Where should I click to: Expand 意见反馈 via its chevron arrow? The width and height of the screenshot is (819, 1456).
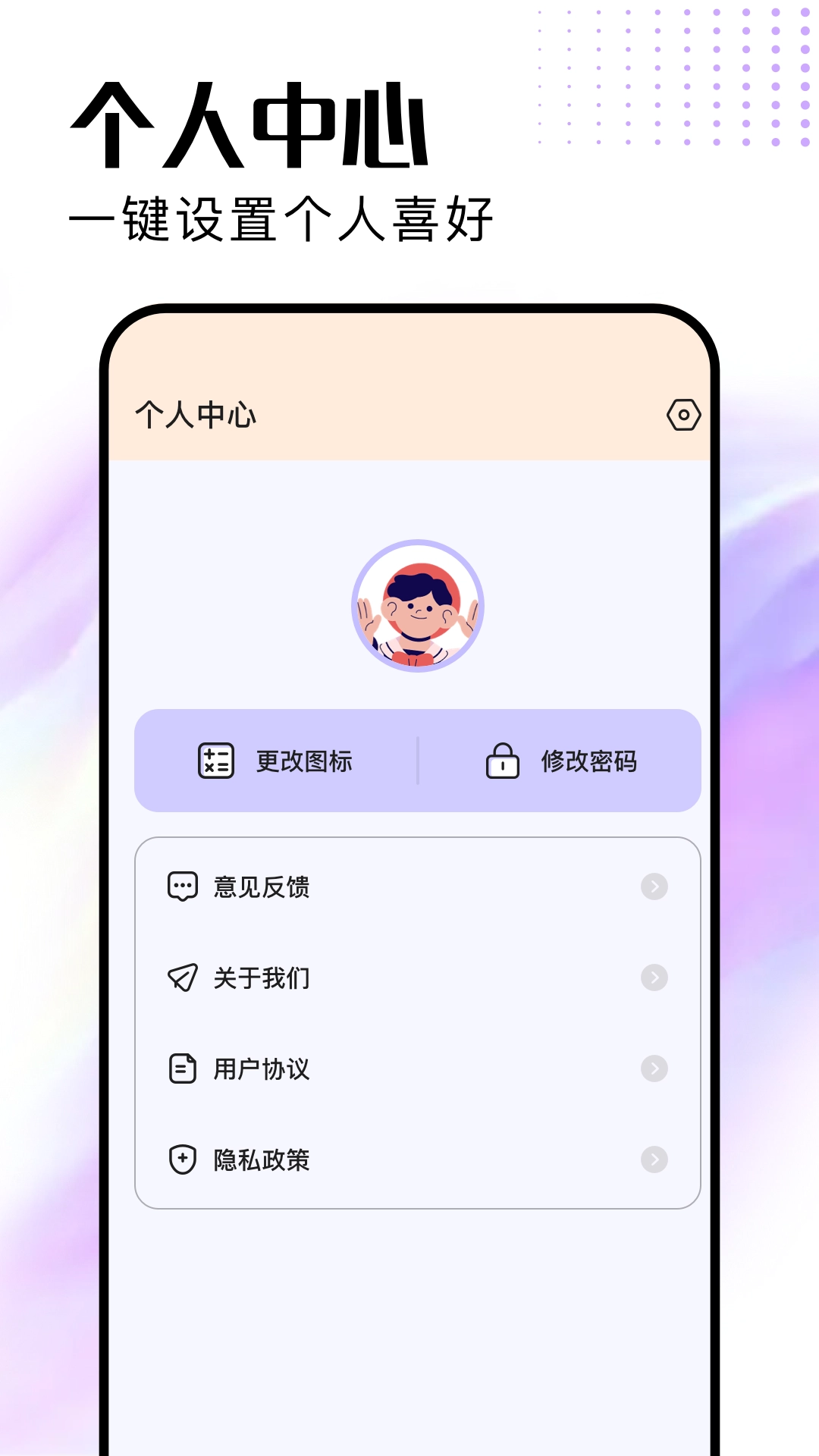[x=654, y=886]
